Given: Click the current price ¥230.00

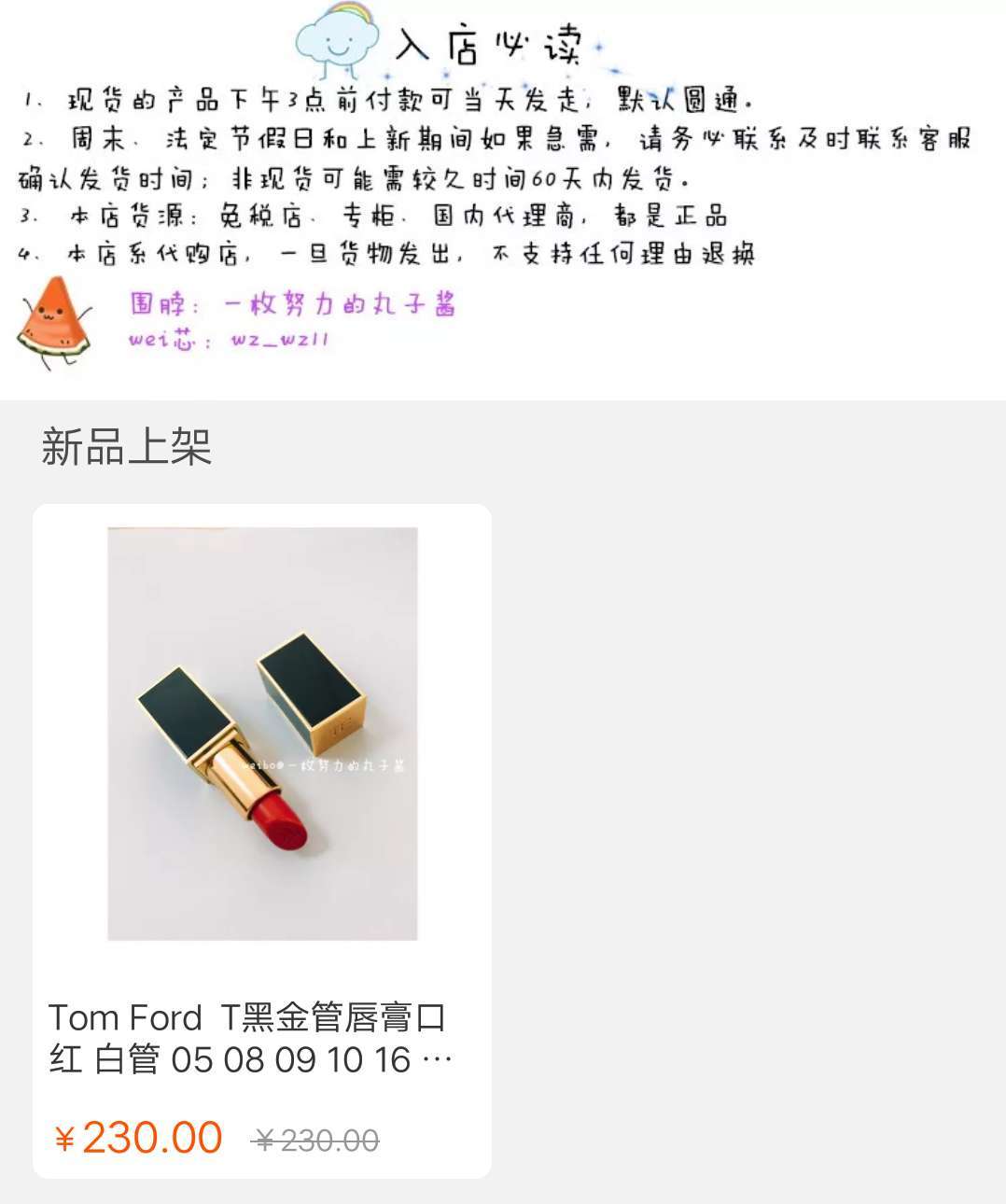Looking at the screenshot, I should point(138,1137).
